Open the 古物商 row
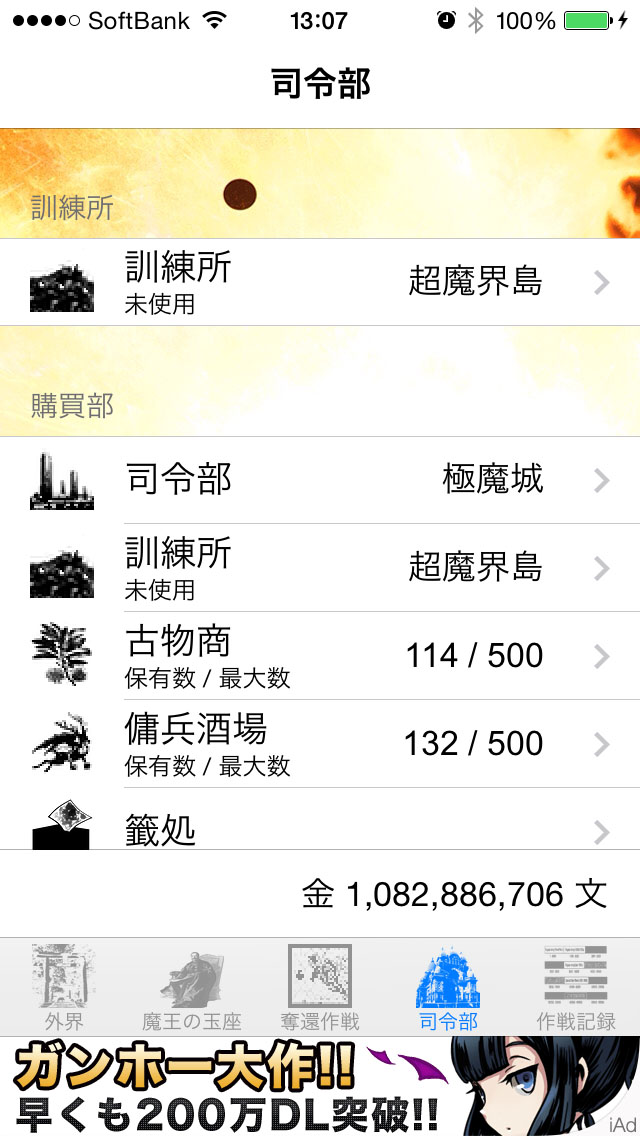640x1136 pixels. click(320, 656)
